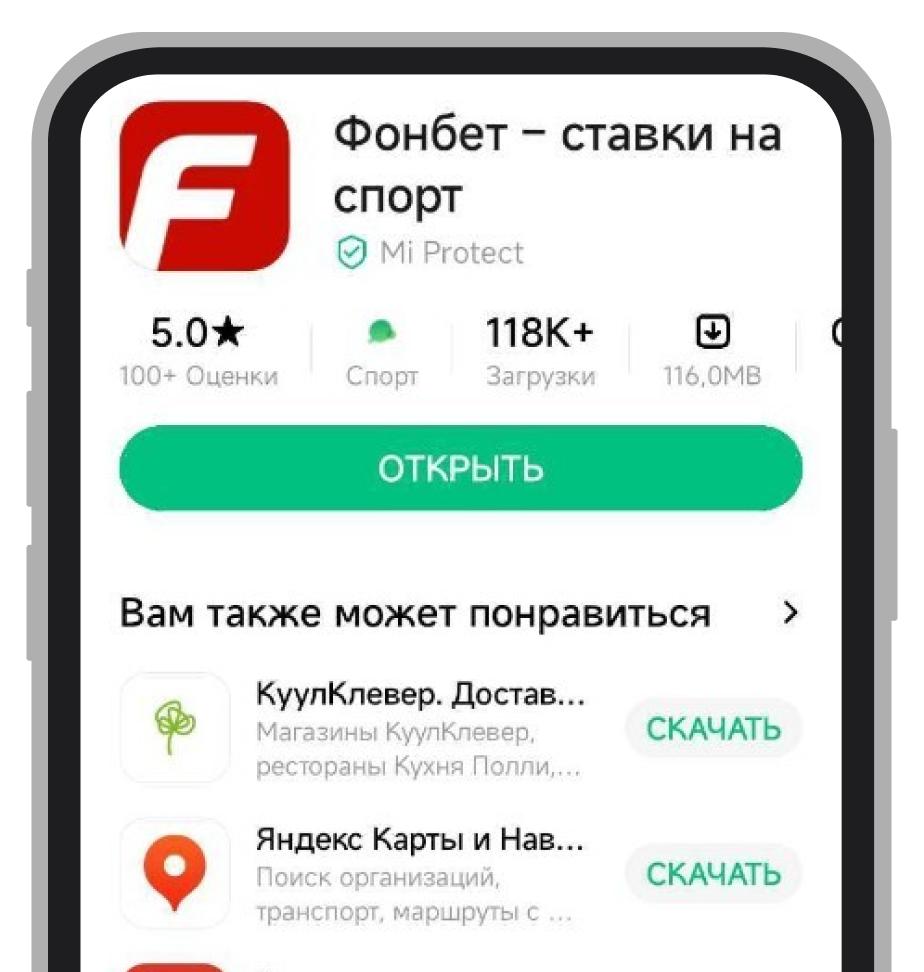Tap СКАЧАТЬ for Яндекс Карты
Screen dimensions: 924x972
coord(712,873)
